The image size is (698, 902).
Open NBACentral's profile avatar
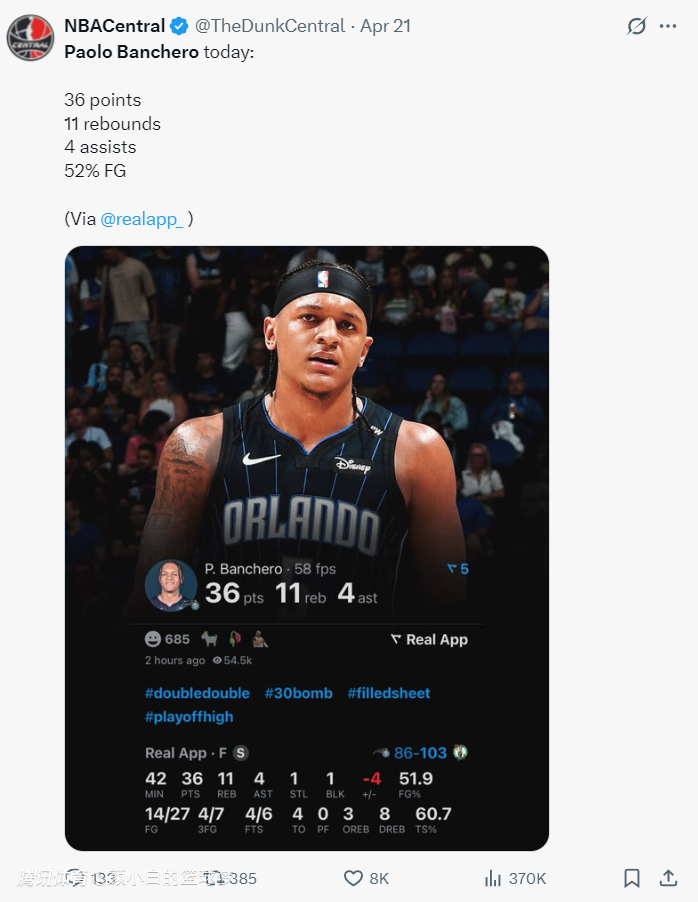pos(30,38)
